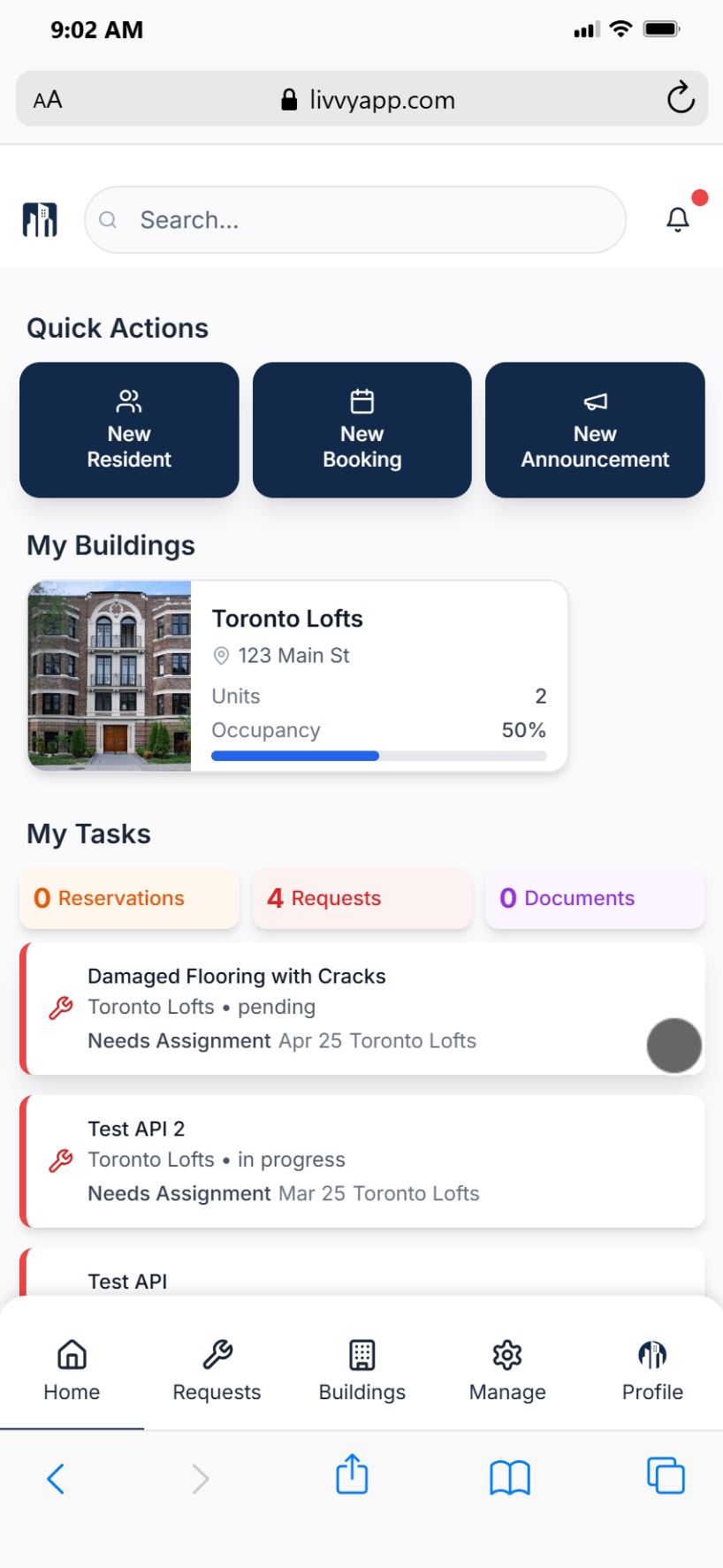This screenshot has width=723, height=1568.
Task: Start a New Booking
Action: click(361, 430)
